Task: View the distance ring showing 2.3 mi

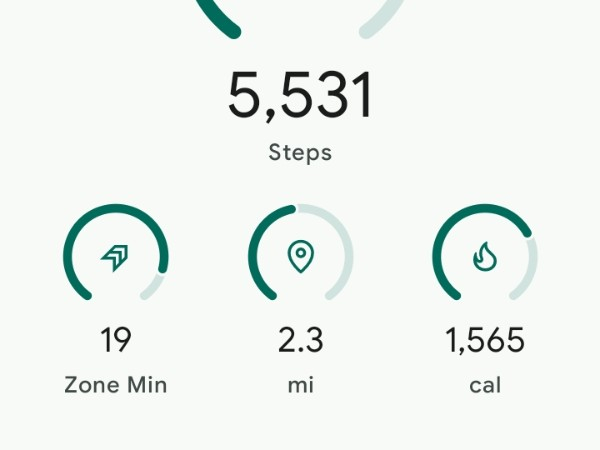Action: [x=300, y=258]
